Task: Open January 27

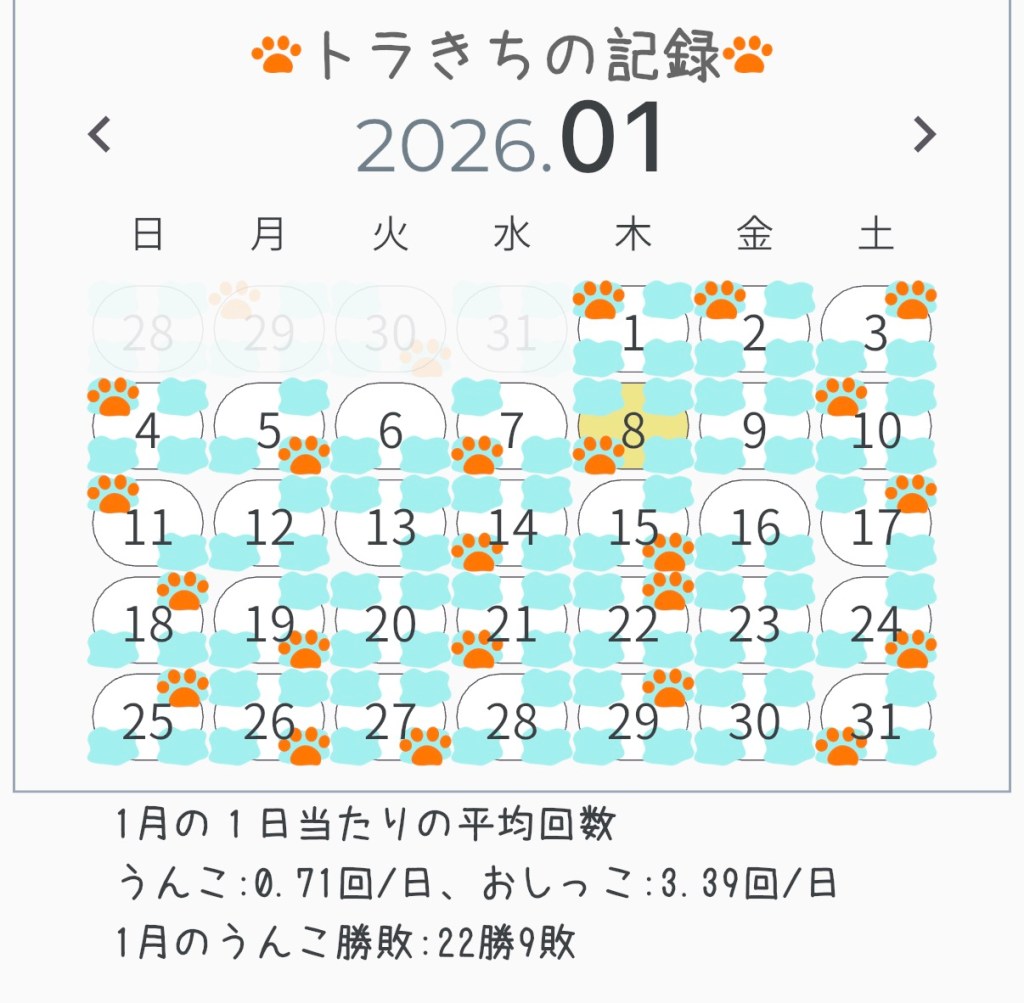Action: click(x=390, y=721)
